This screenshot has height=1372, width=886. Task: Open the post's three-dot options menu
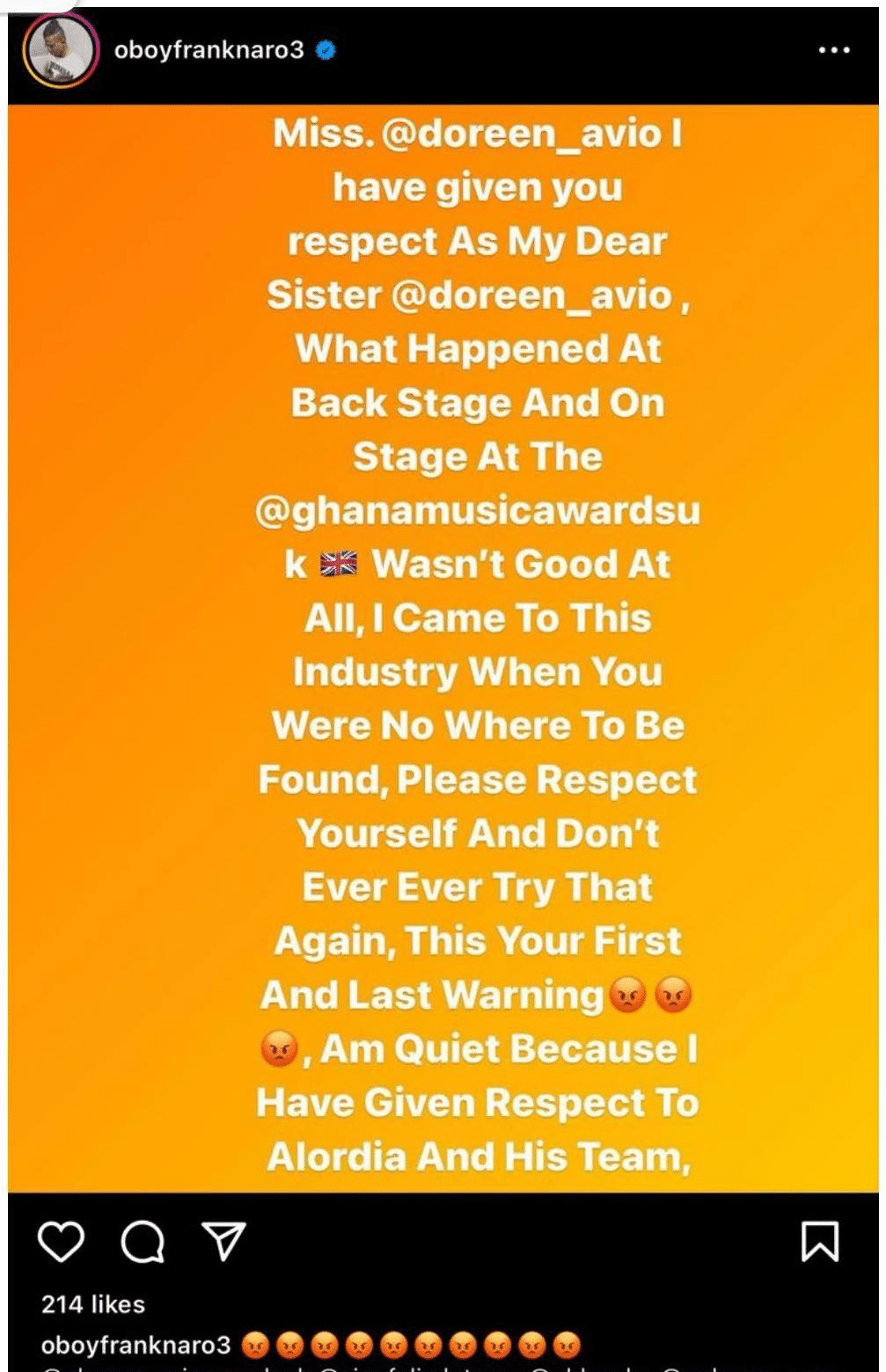pos(833,50)
